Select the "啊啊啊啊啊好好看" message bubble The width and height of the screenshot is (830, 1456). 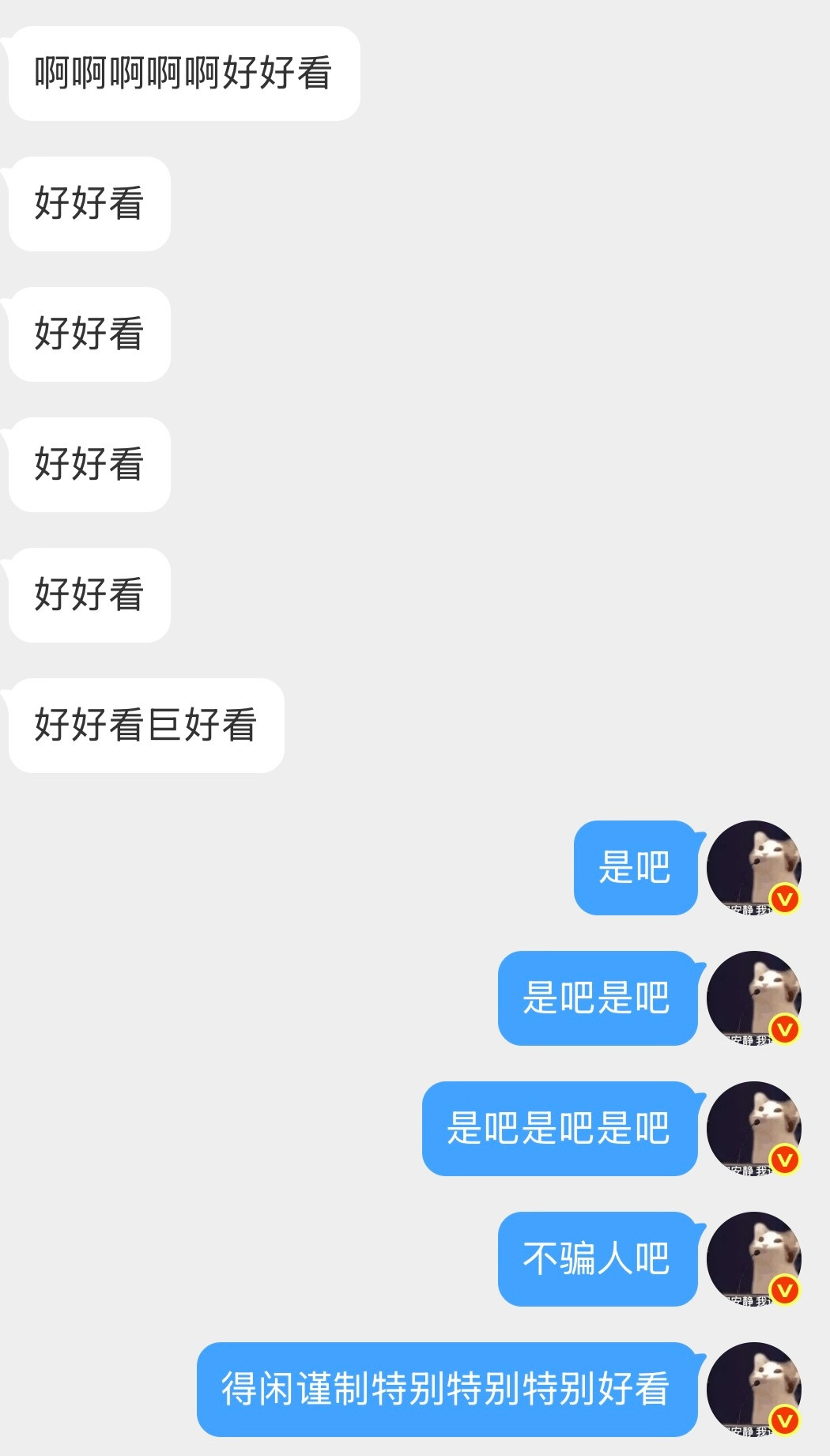[182, 71]
